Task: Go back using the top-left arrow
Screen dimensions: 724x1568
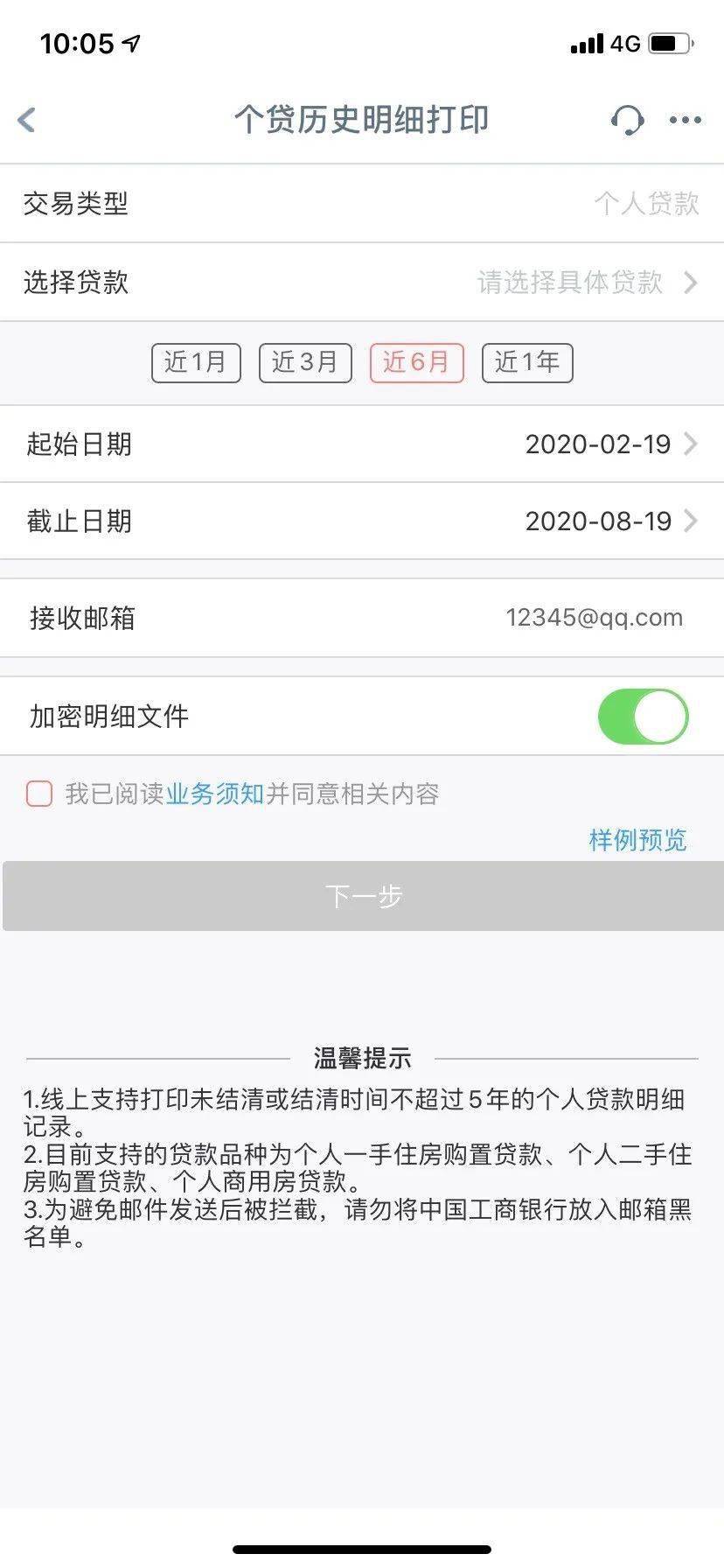Action: tap(27, 120)
